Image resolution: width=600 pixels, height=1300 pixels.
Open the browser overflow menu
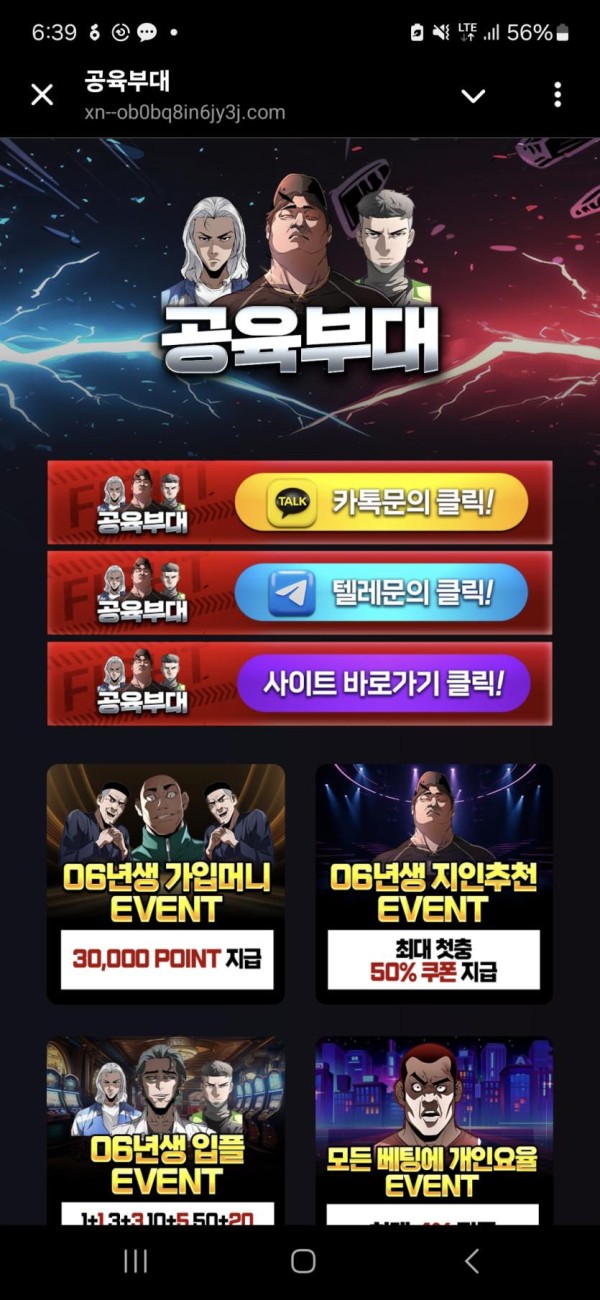pos(557,95)
